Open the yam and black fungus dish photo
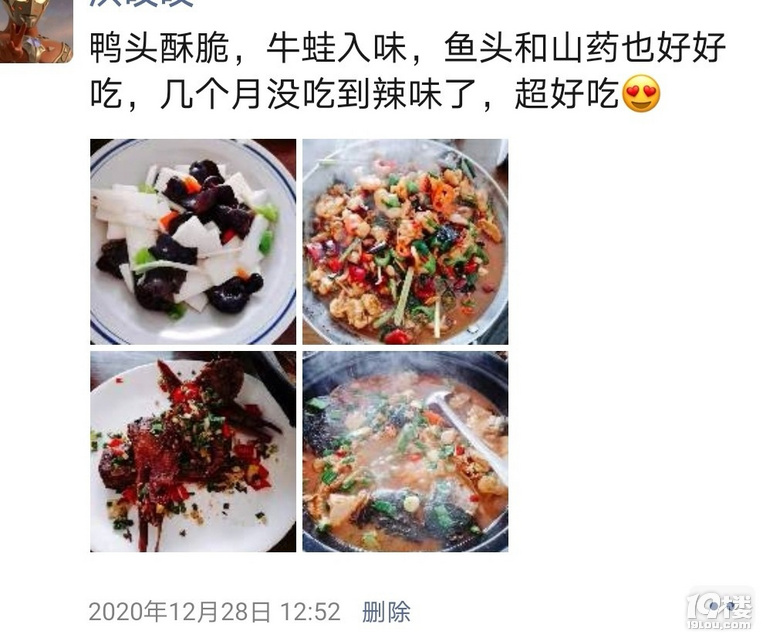 point(193,241)
